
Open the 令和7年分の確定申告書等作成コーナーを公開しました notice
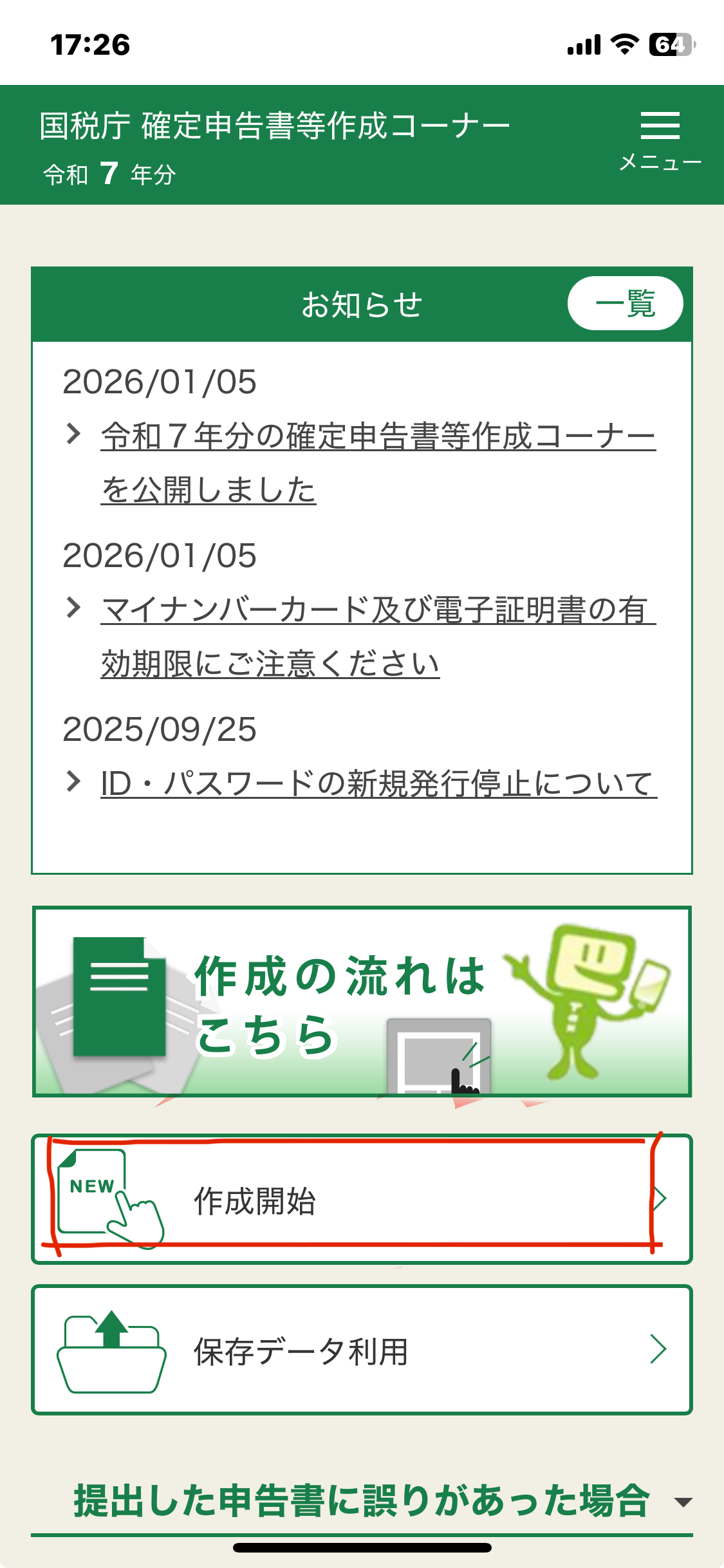378,462
